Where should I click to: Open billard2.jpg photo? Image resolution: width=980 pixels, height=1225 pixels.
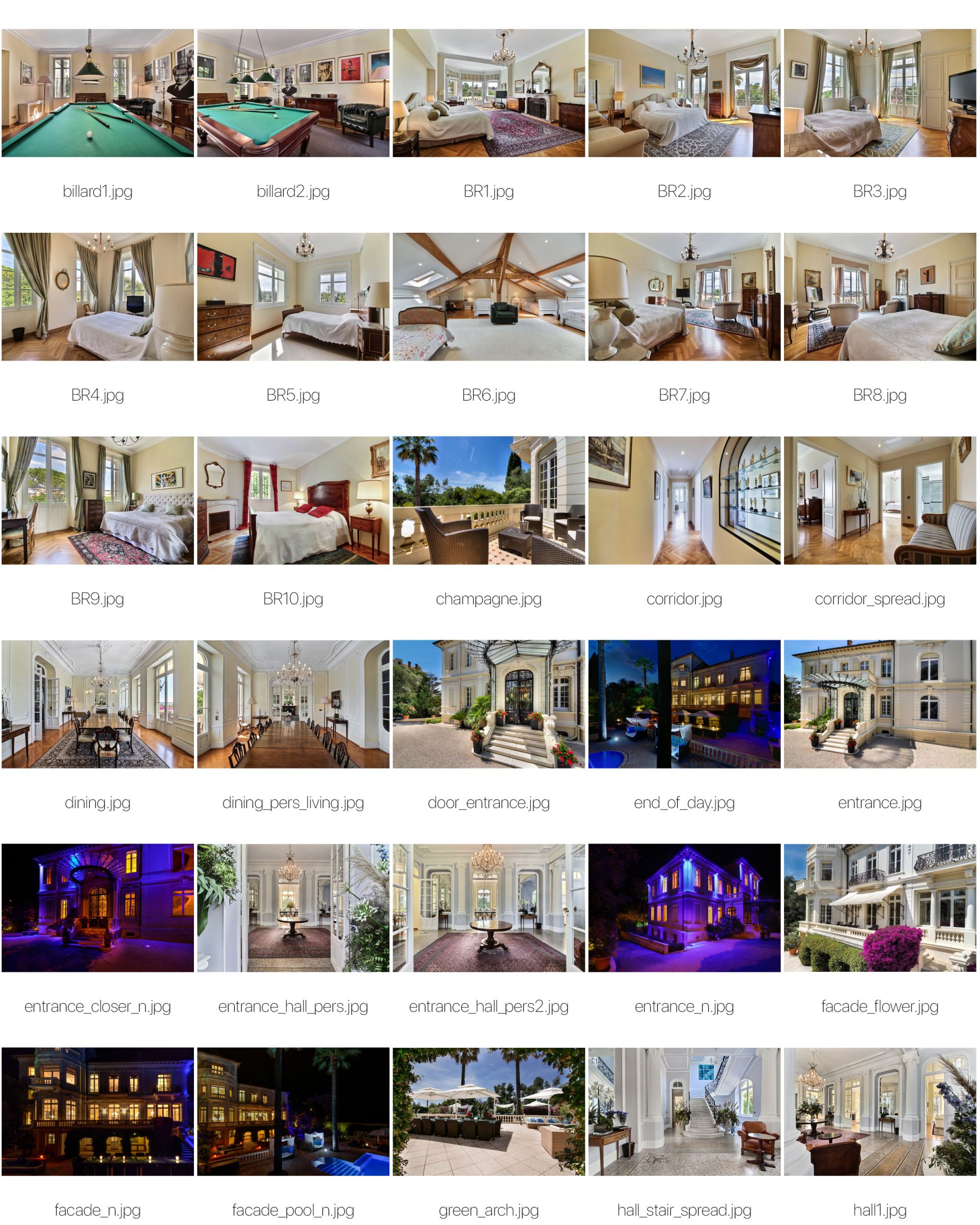(x=293, y=93)
